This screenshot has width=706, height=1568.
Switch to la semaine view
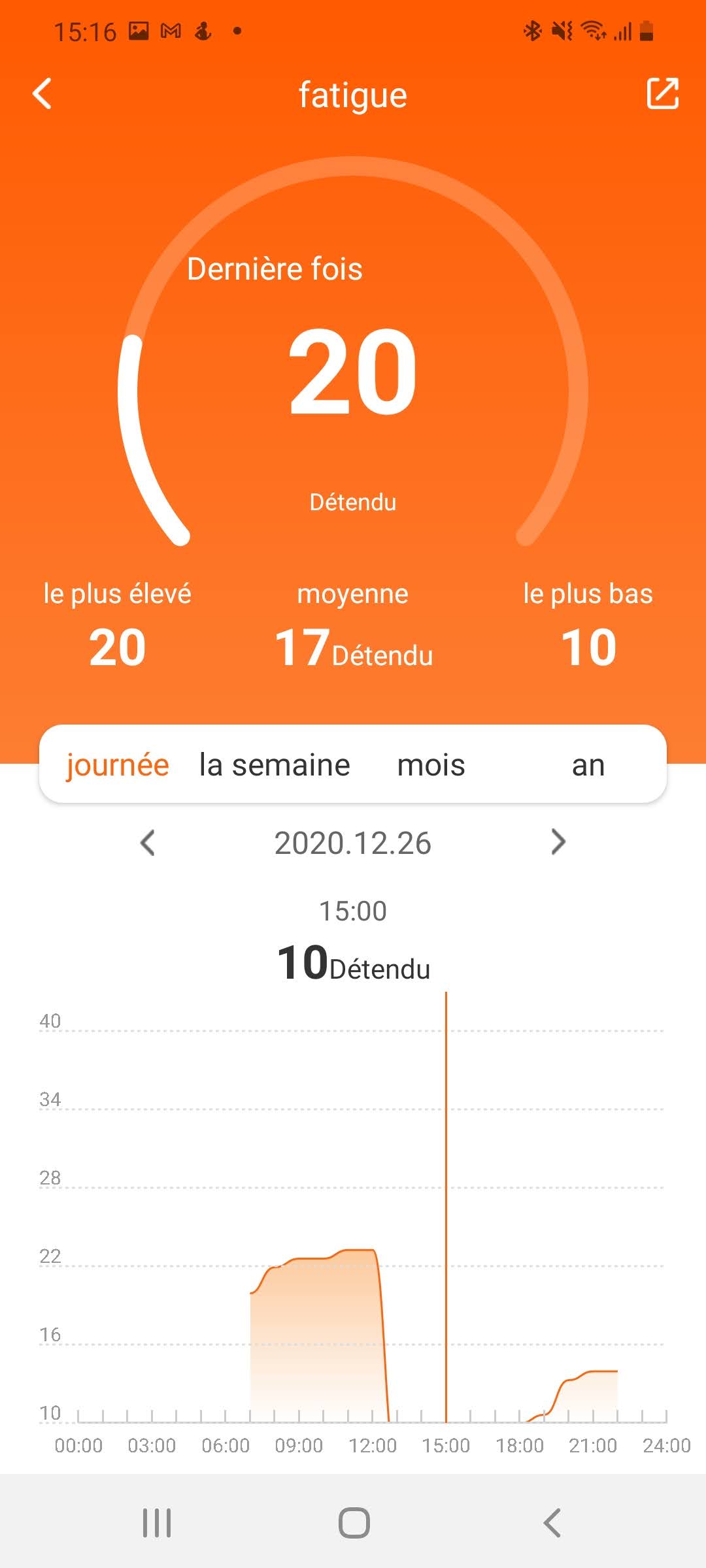(x=275, y=765)
